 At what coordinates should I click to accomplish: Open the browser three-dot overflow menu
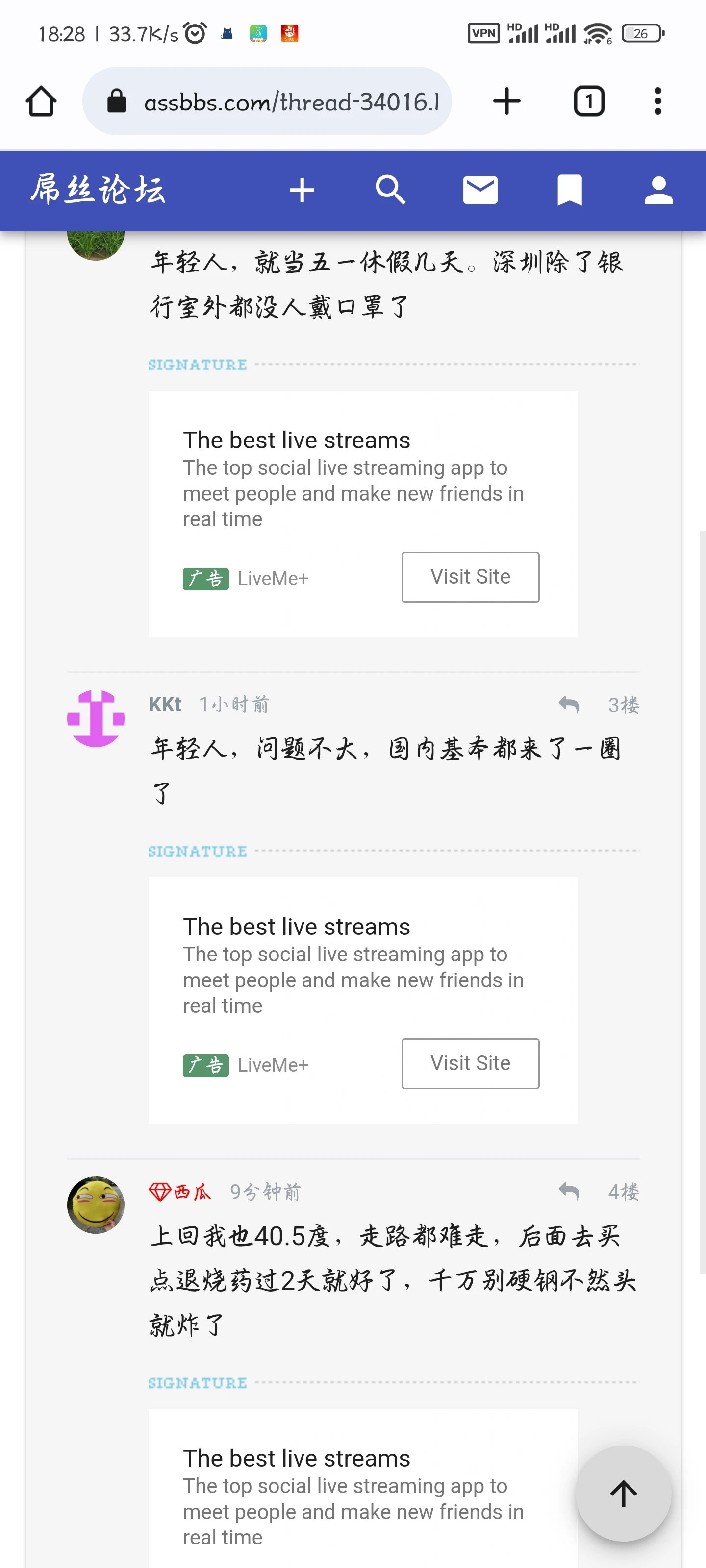click(658, 101)
